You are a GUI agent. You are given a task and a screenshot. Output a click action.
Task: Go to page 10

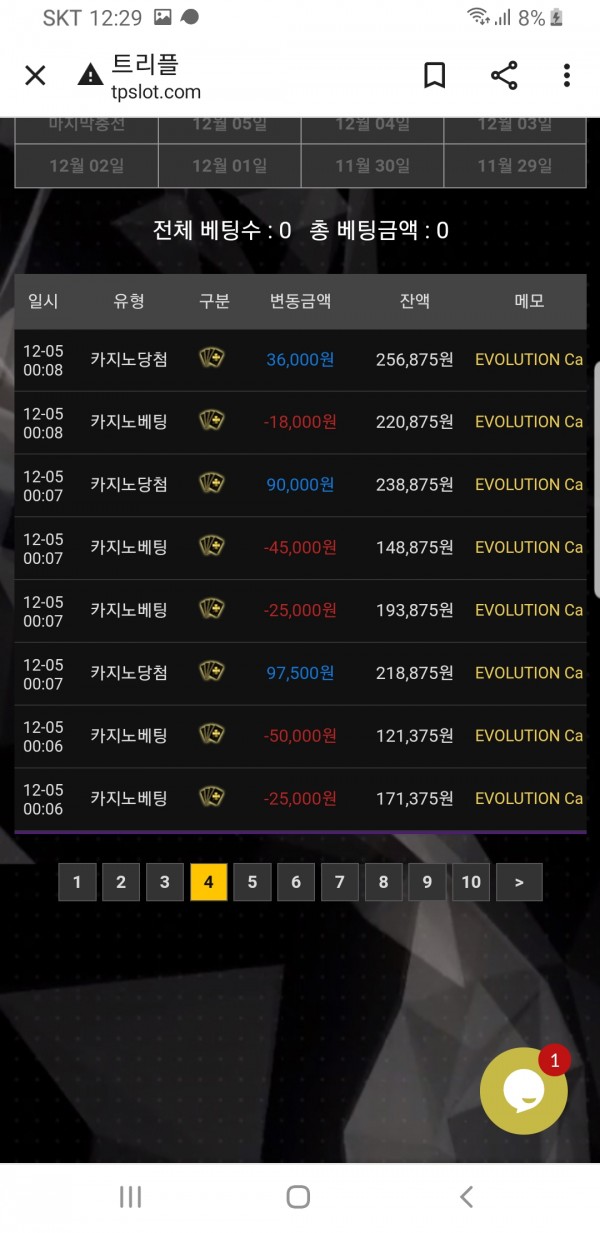(x=471, y=882)
